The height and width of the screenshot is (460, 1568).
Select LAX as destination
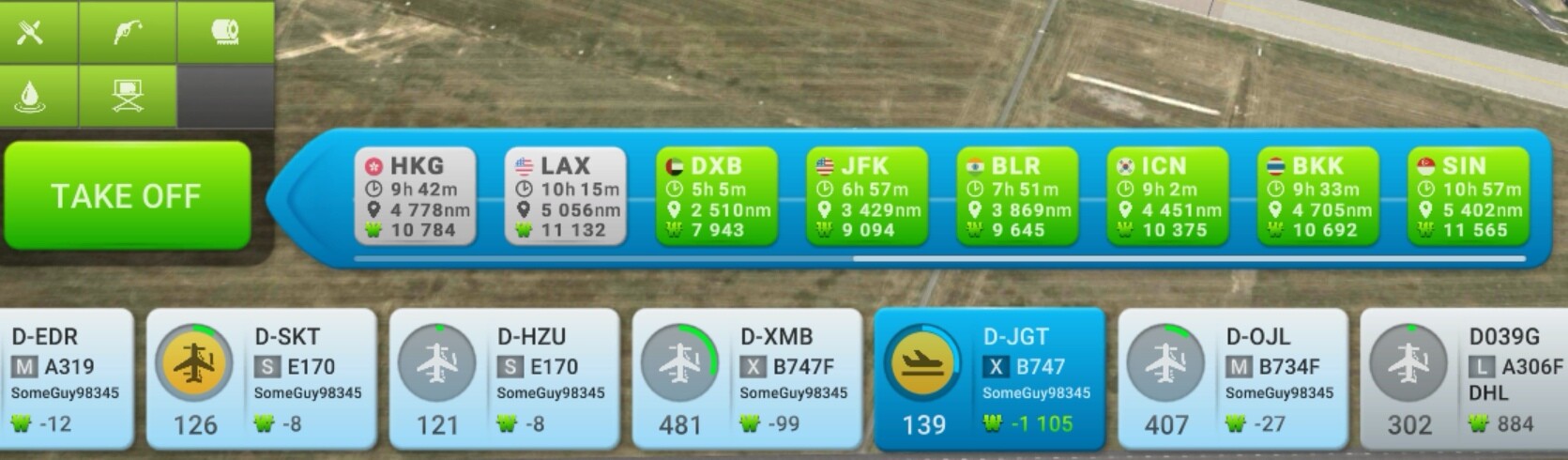click(x=566, y=196)
